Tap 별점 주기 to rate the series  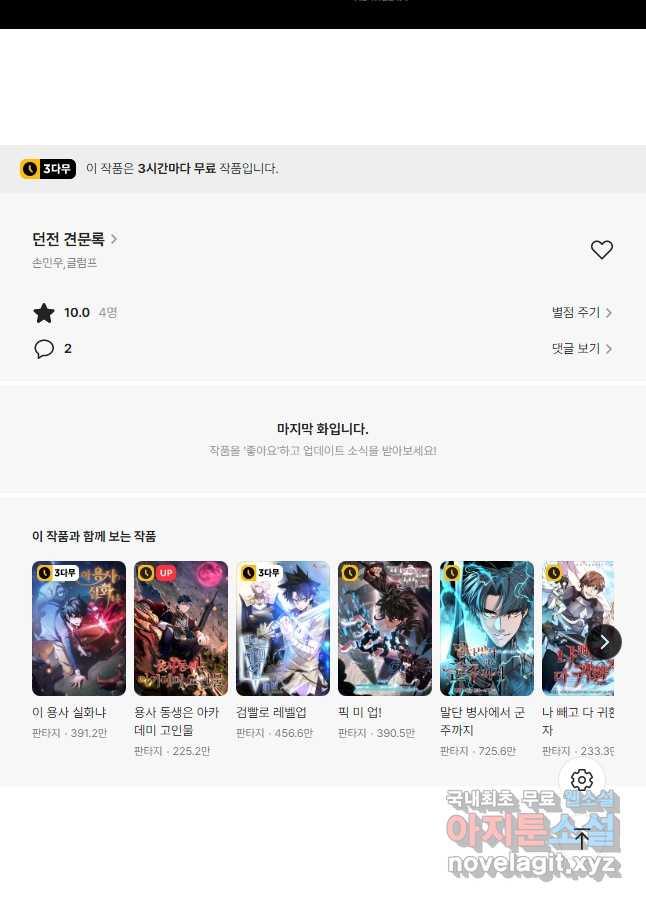(x=581, y=313)
